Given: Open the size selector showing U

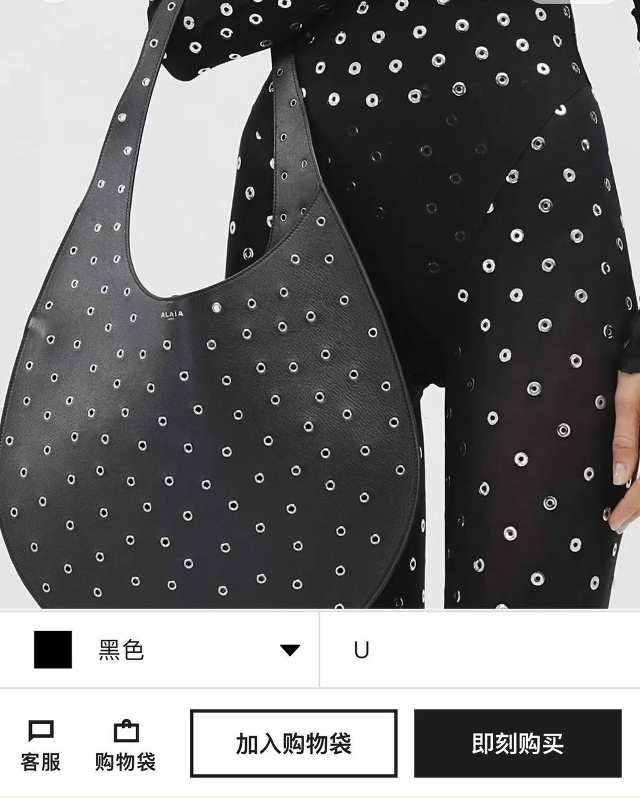Looking at the screenshot, I should [480, 650].
